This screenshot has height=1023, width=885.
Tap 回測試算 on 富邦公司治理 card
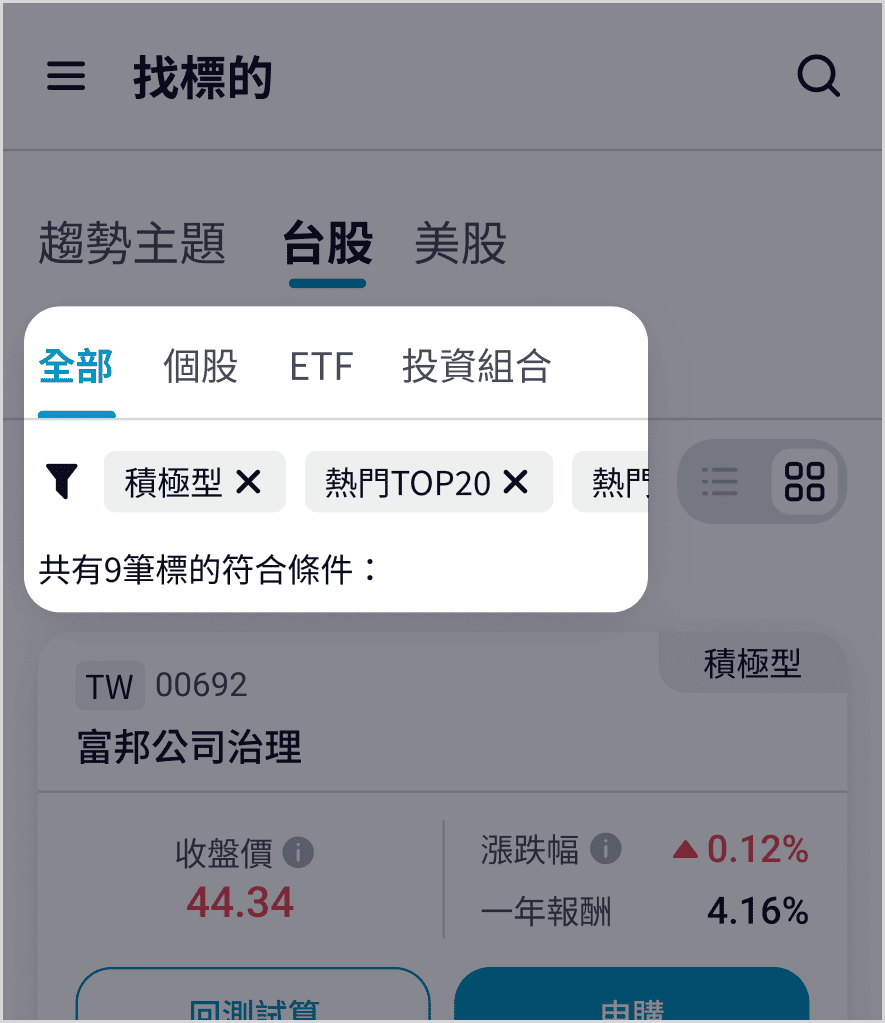pos(253,1003)
